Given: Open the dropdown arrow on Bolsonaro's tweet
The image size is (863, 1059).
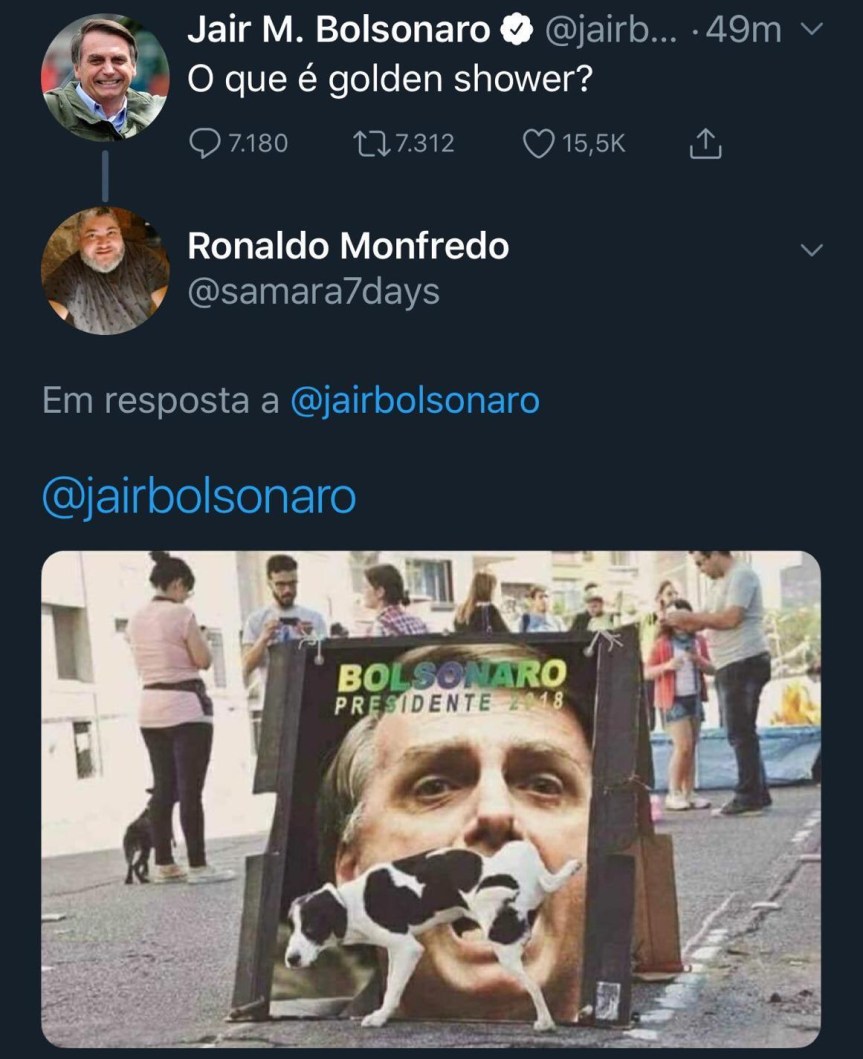Looking at the screenshot, I should [x=813, y=31].
